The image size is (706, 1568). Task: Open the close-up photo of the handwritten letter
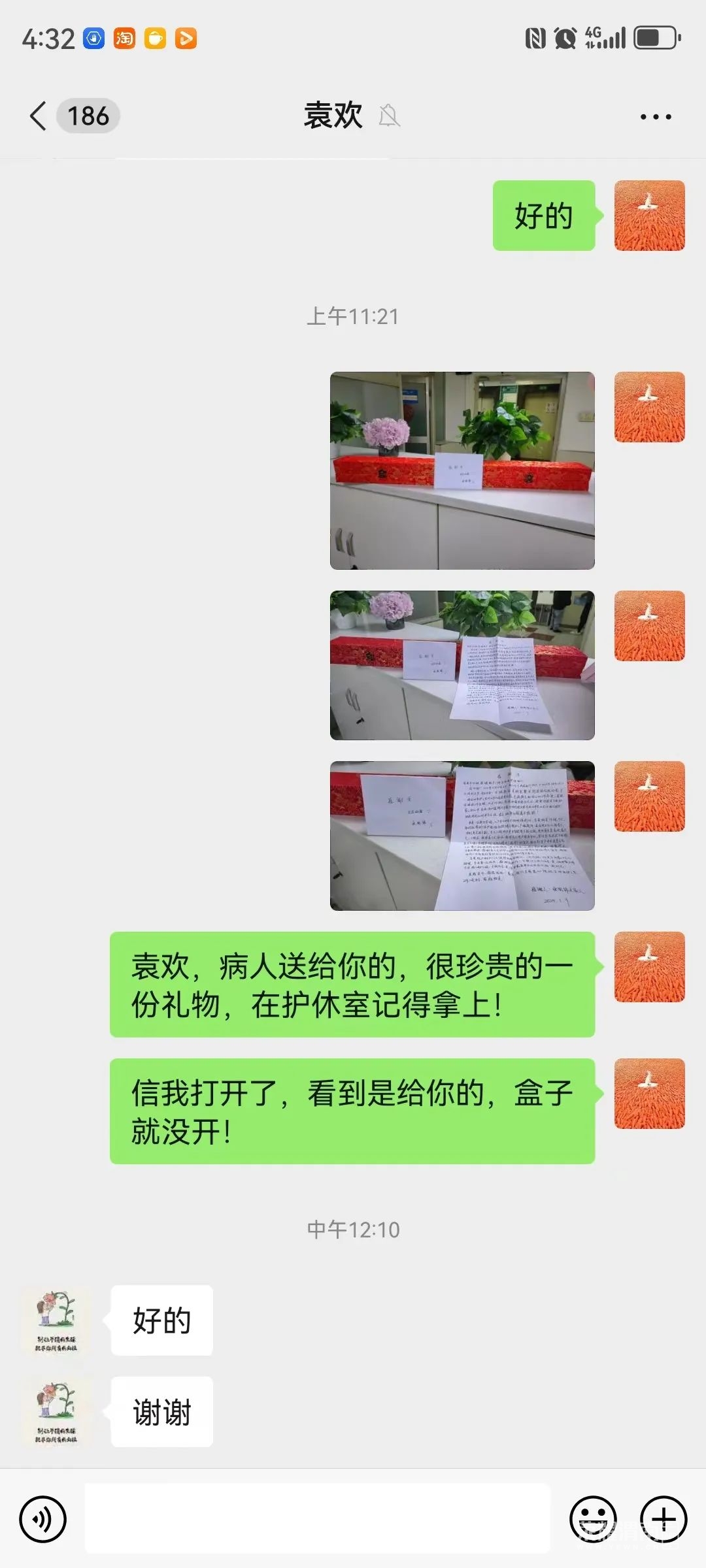coord(462,836)
